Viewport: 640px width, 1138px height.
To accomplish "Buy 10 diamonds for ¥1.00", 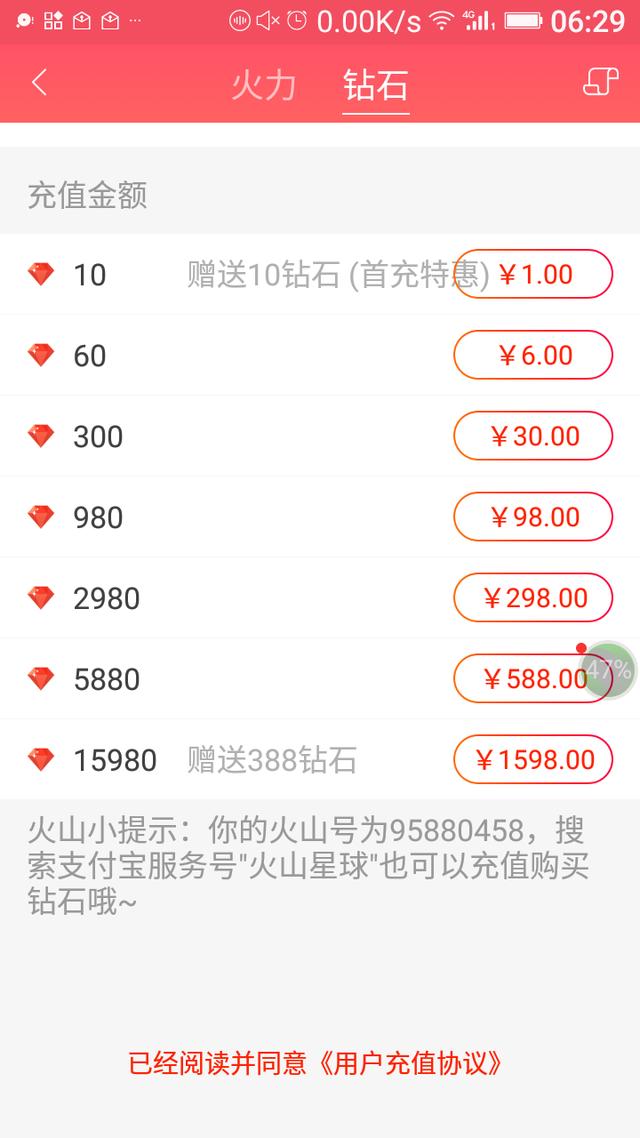I will point(533,274).
